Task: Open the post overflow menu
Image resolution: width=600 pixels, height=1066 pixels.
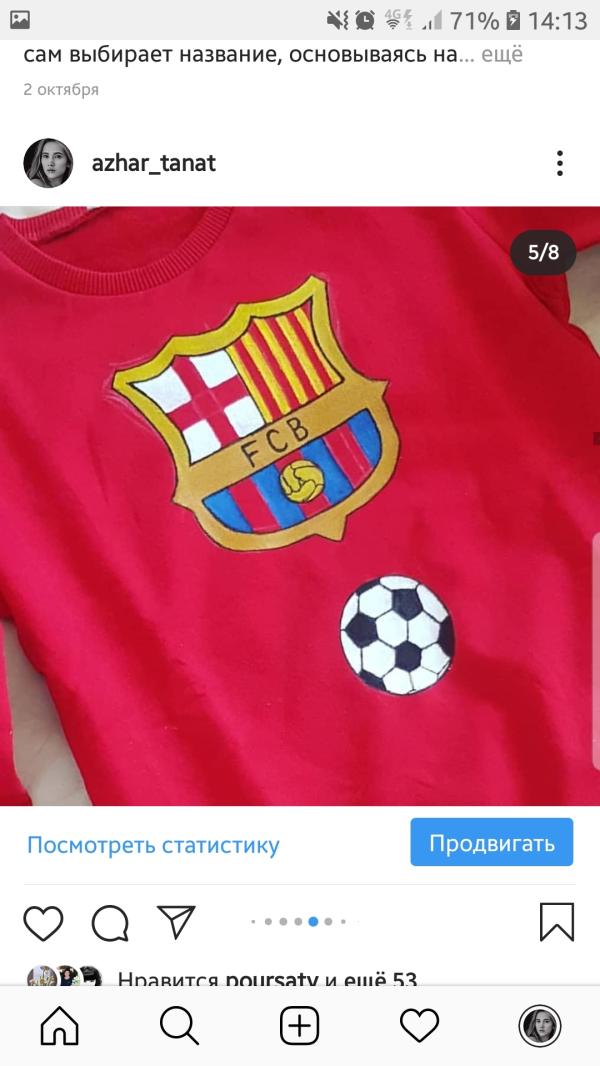Action: [559, 163]
